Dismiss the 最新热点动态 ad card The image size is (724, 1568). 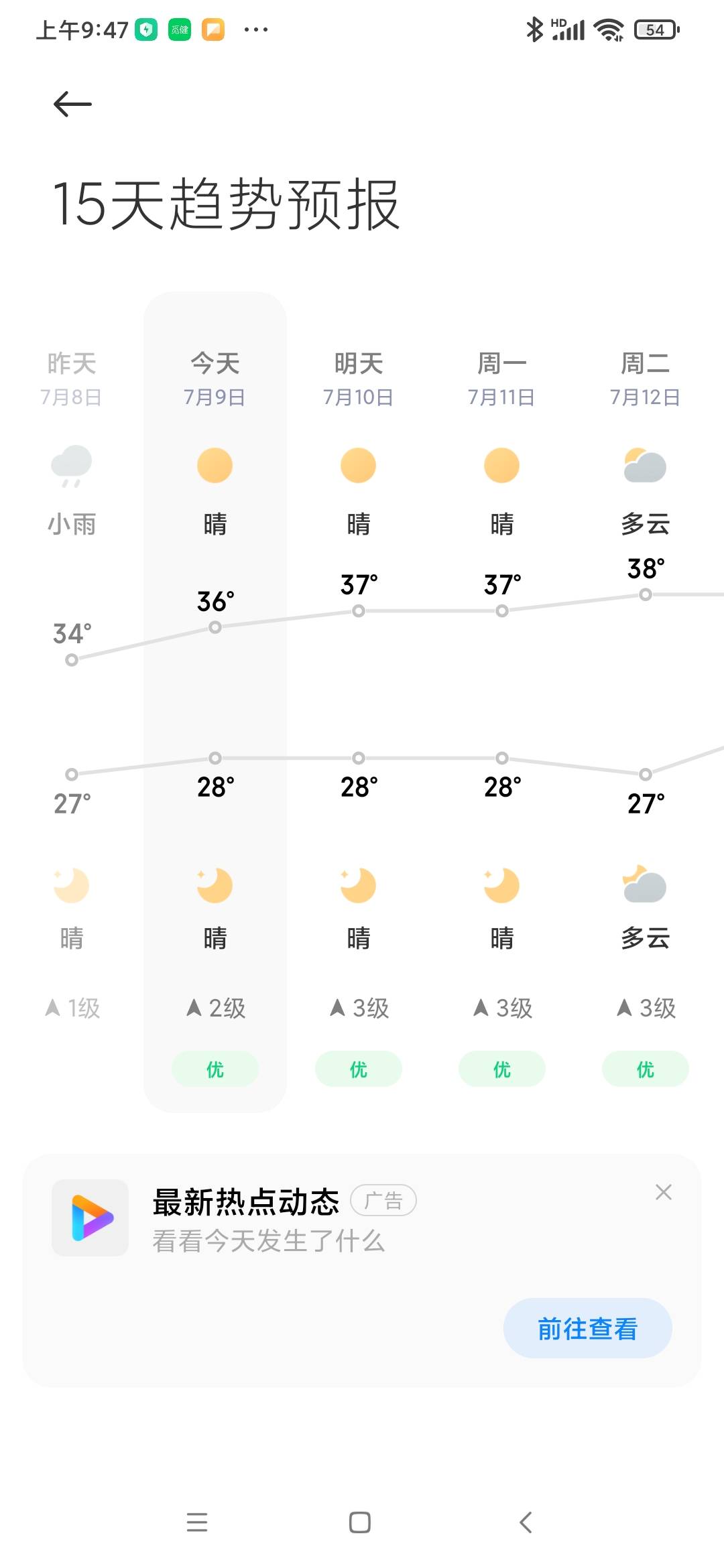[663, 1192]
